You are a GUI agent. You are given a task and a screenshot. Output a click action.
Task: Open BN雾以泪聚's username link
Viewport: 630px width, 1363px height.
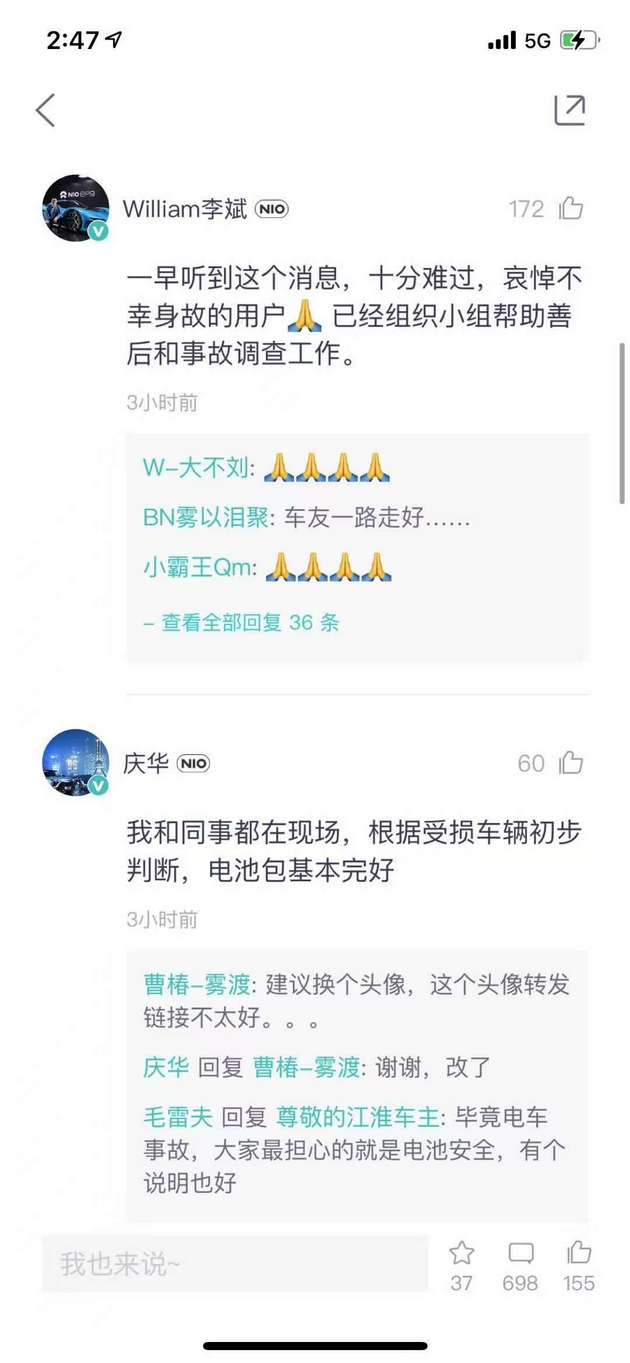(206, 518)
